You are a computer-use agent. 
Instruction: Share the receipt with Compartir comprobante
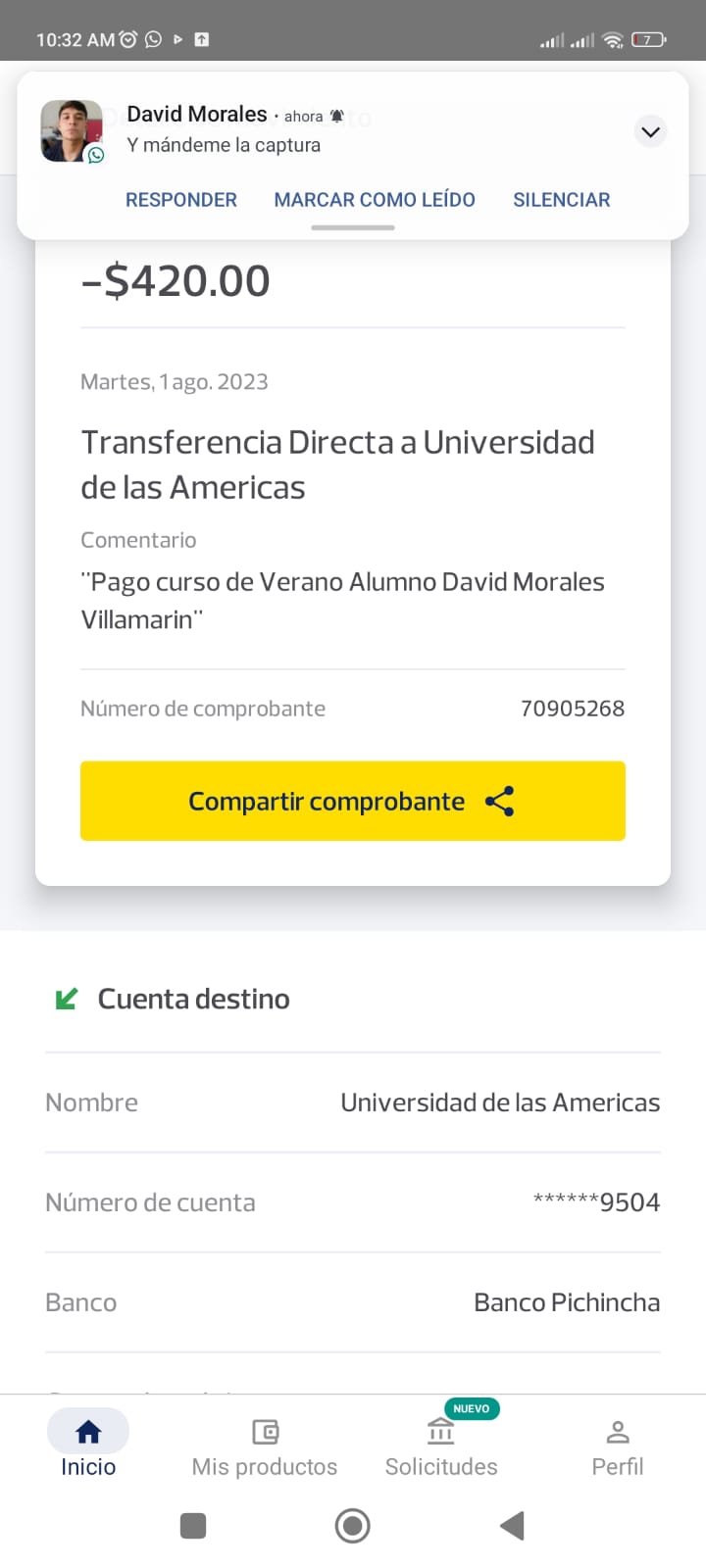(352, 801)
